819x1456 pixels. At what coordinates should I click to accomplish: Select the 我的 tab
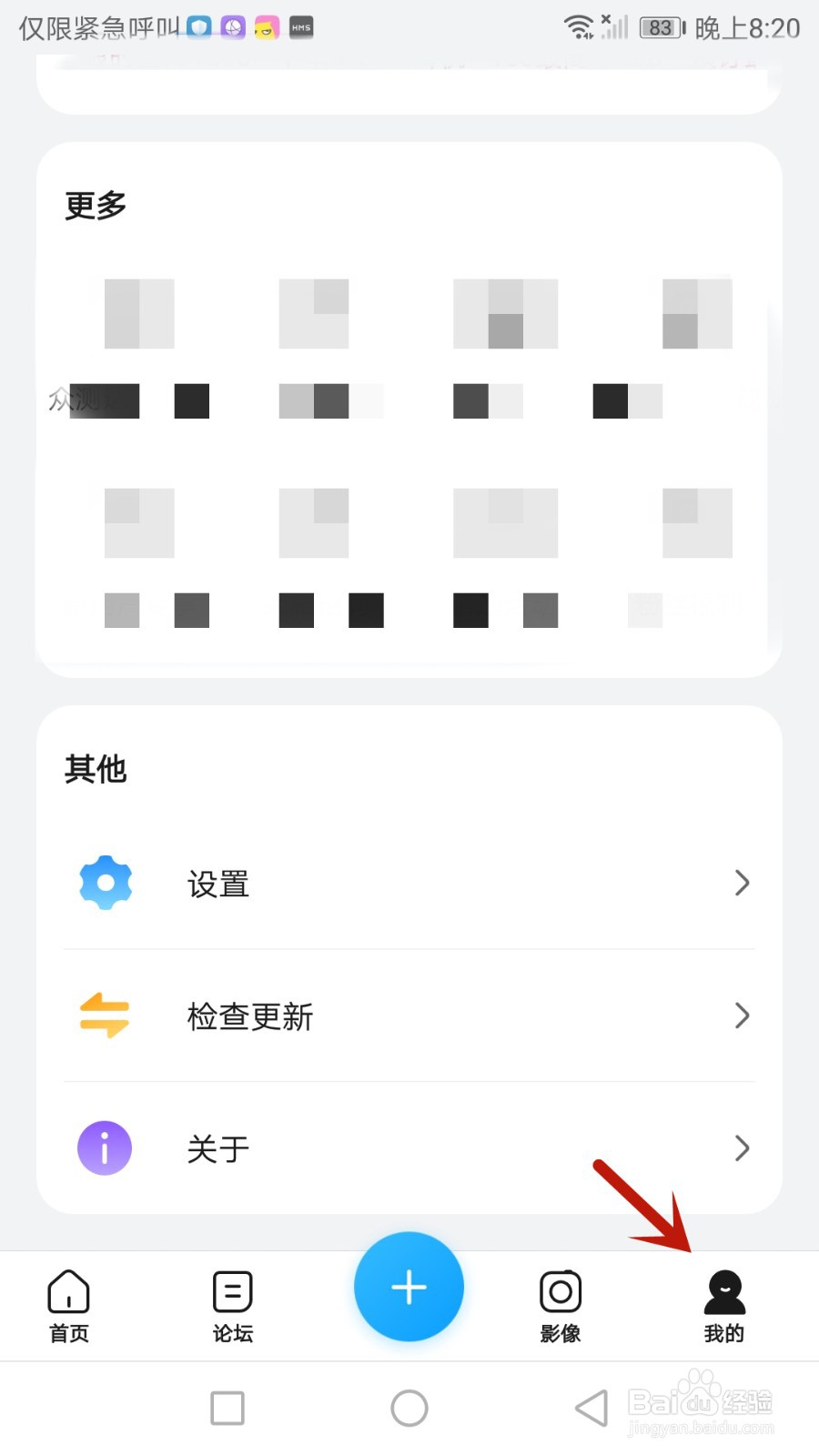[724, 1306]
